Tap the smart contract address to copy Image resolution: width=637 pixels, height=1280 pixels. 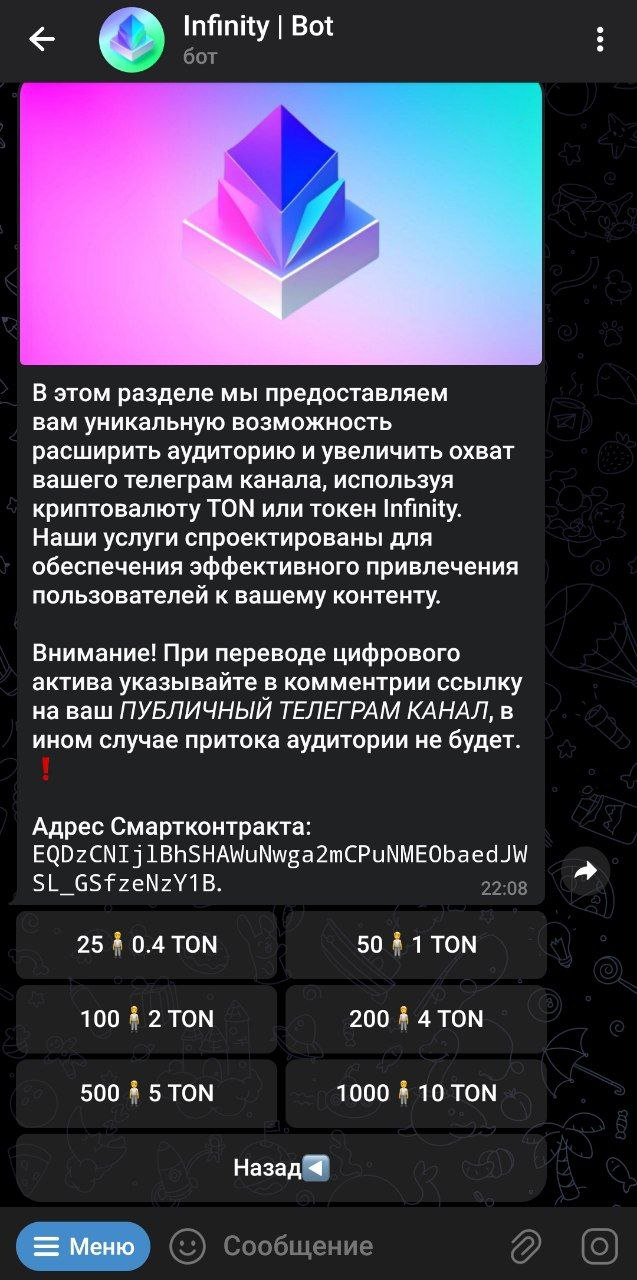coord(279,868)
